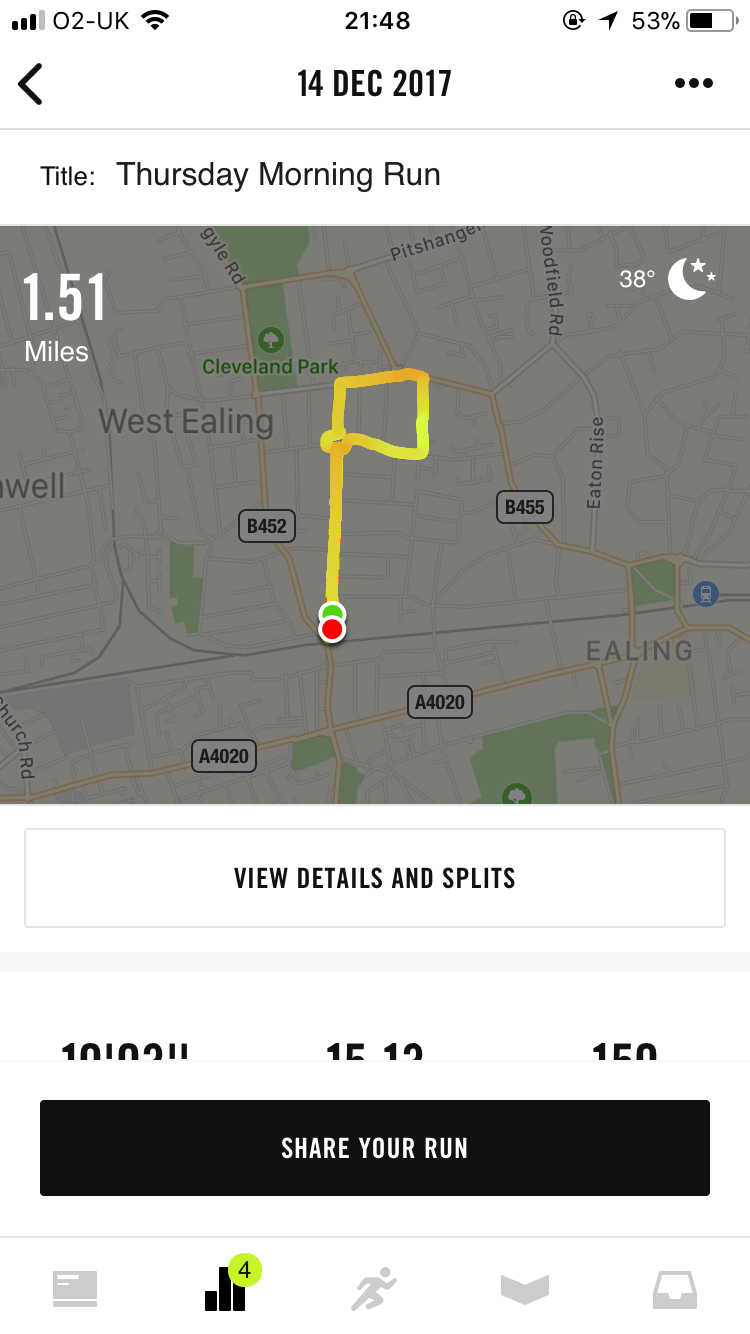
Task: Open the three-dot overflow menu
Action: (693, 84)
